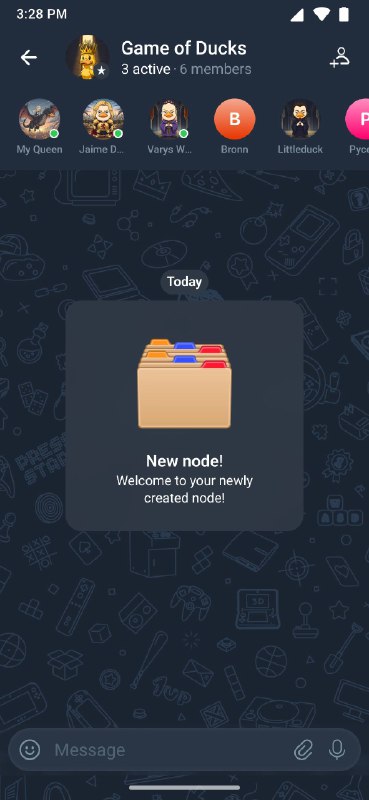Add a member with the person-plus icon
369x800 pixels.
click(x=339, y=58)
